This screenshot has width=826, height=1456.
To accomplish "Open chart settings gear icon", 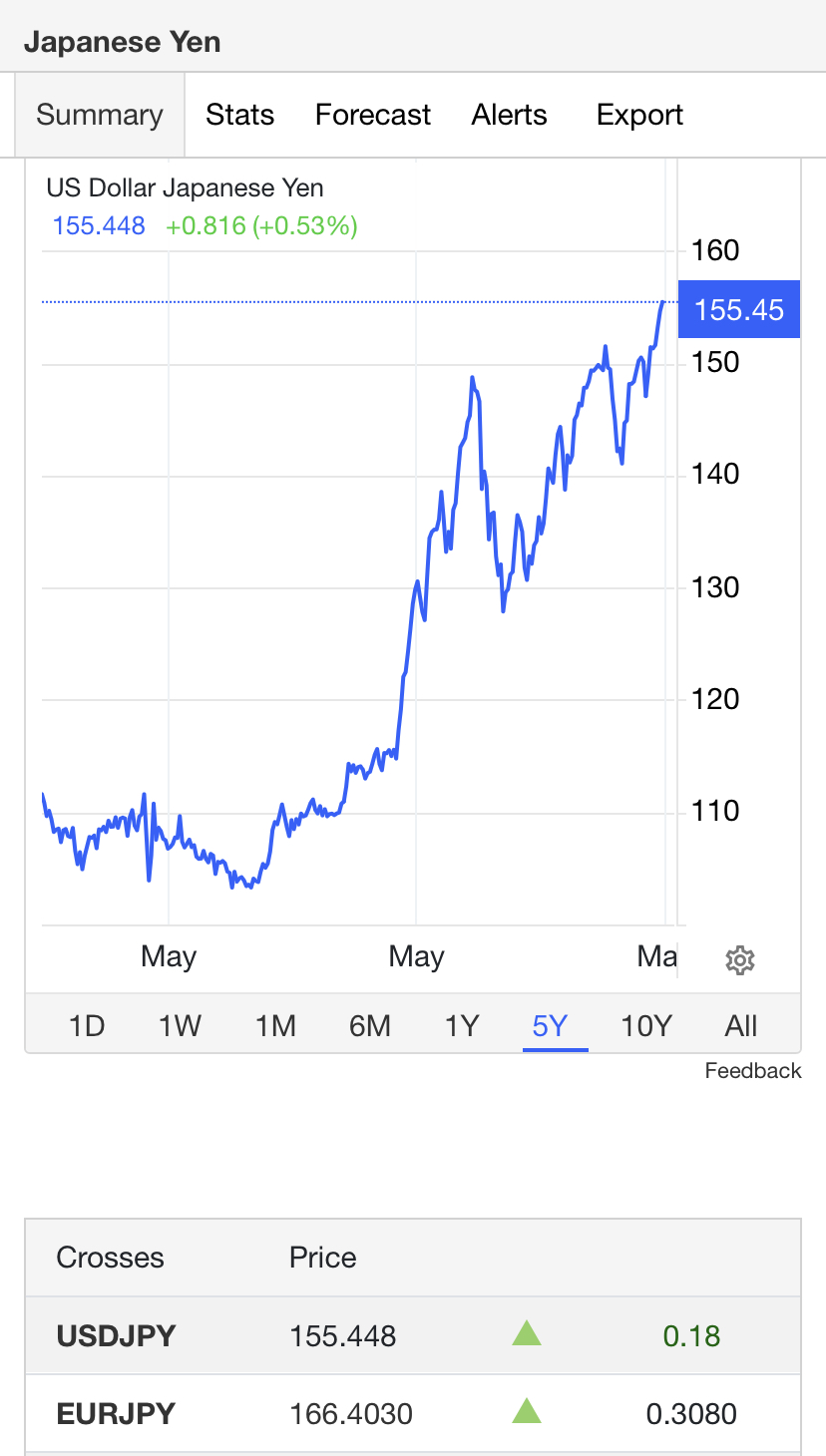I will [739, 960].
